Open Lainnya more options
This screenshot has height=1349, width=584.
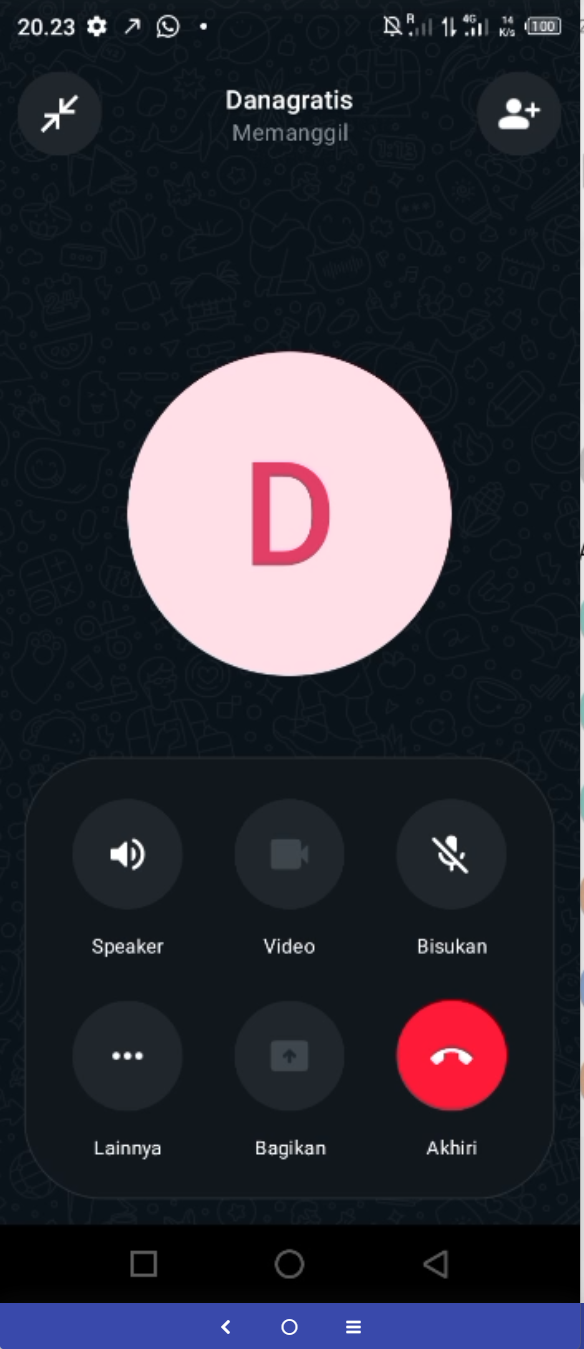coord(127,1056)
